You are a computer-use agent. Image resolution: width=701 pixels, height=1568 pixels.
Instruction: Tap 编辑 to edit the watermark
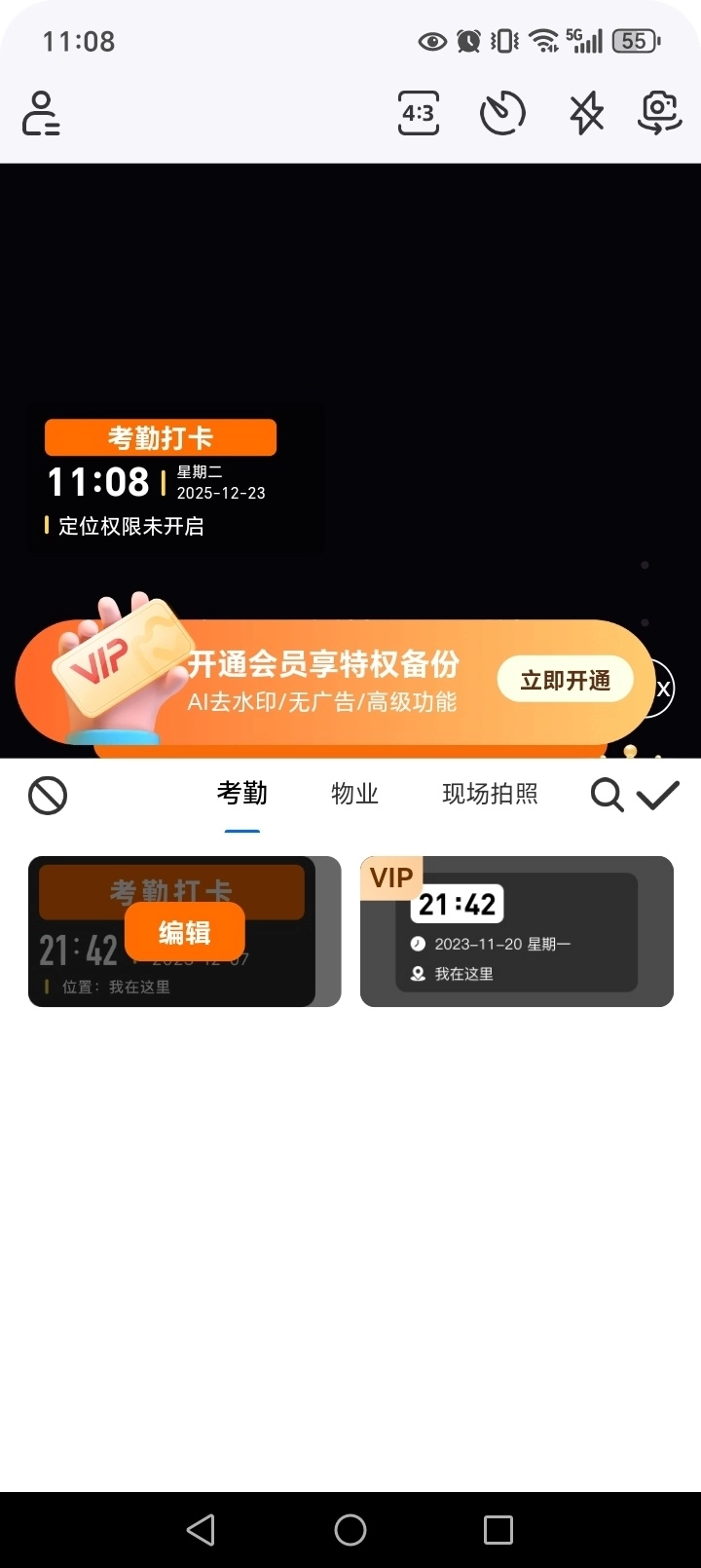point(185,932)
